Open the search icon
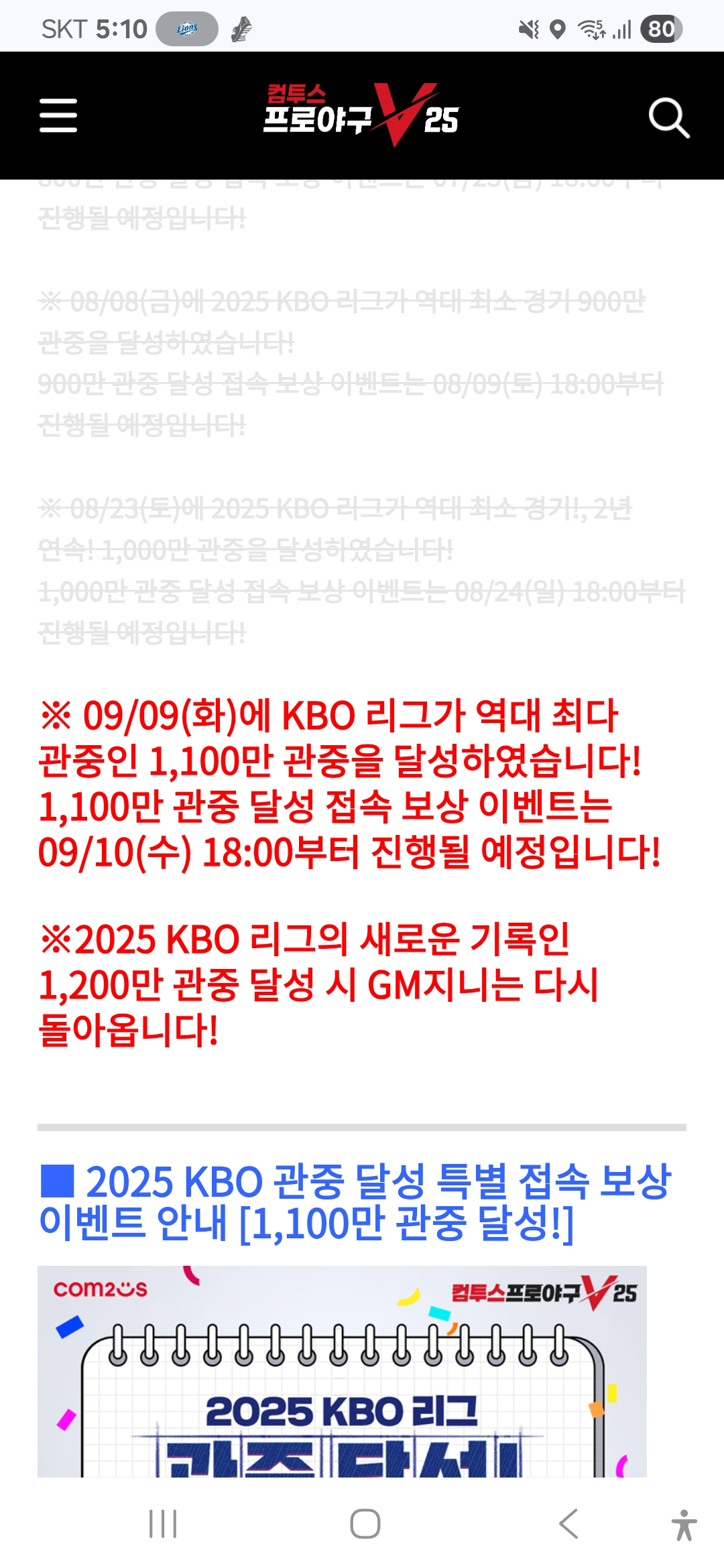This screenshot has height=1568, width=724. click(668, 117)
